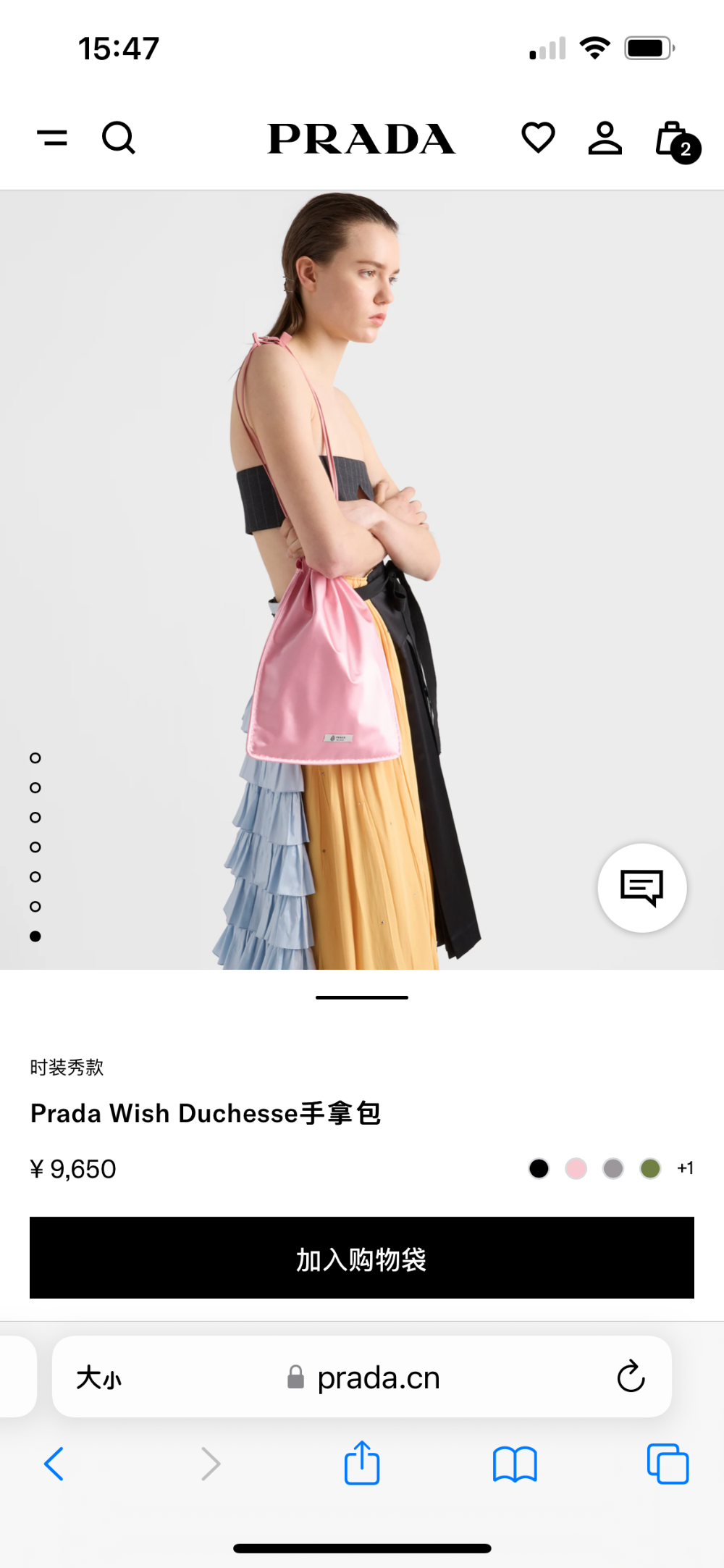Viewport: 724px width, 1568px height.
Task: Open the account profile icon
Action: (x=605, y=138)
